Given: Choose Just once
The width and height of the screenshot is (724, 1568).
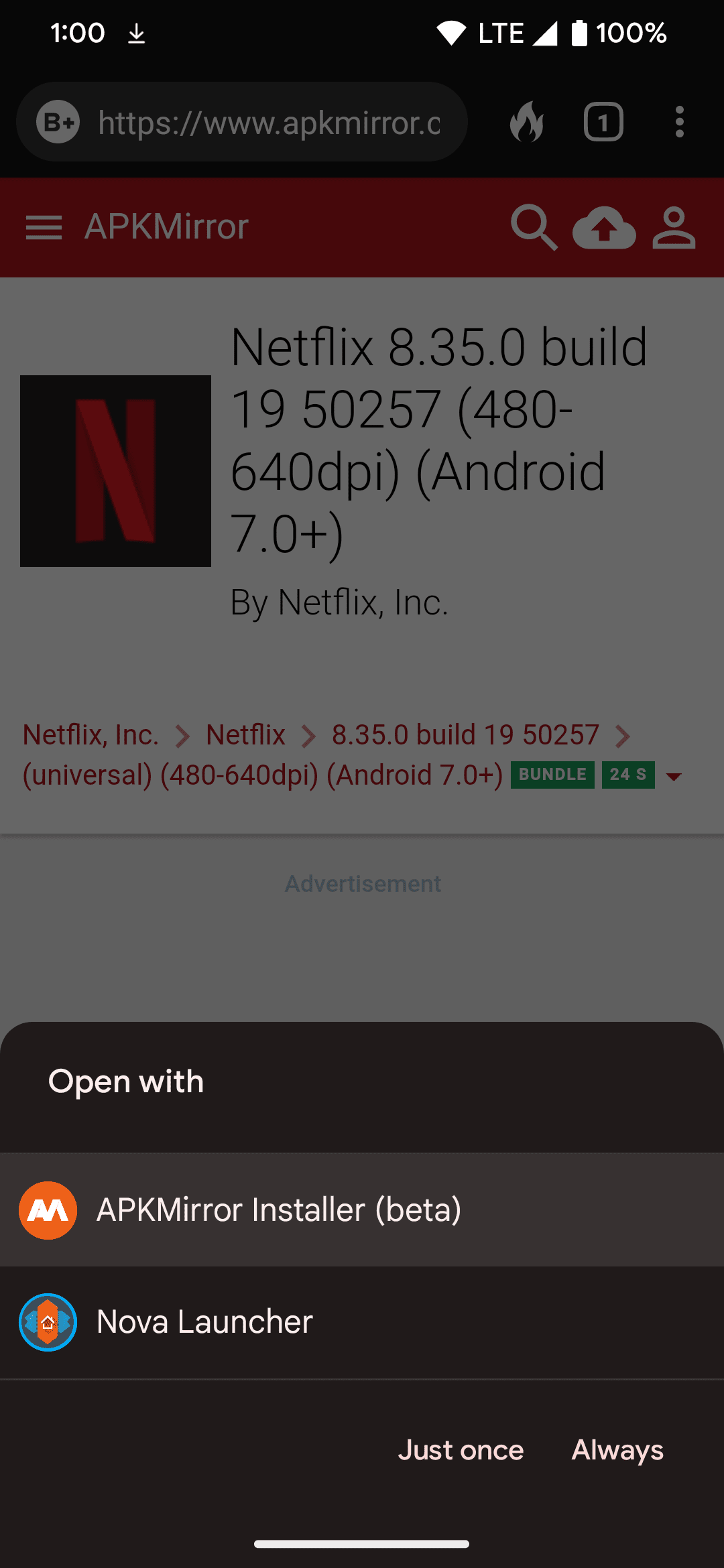Looking at the screenshot, I should [x=461, y=1449].
